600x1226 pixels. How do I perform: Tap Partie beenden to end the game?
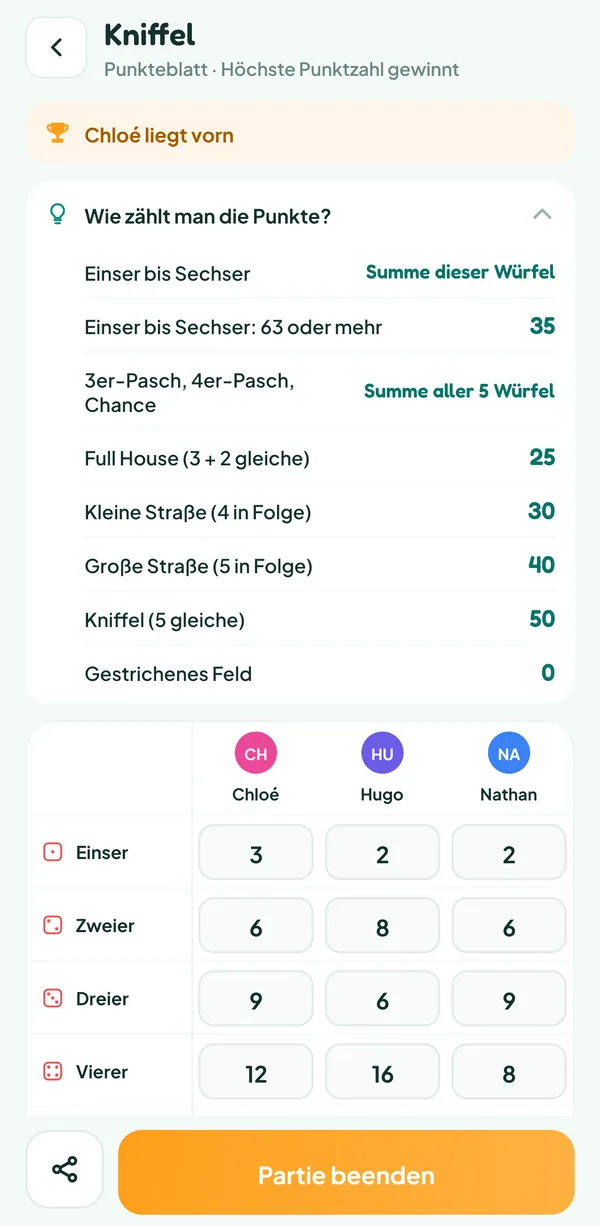pyautogui.click(x=346, y=1172)
